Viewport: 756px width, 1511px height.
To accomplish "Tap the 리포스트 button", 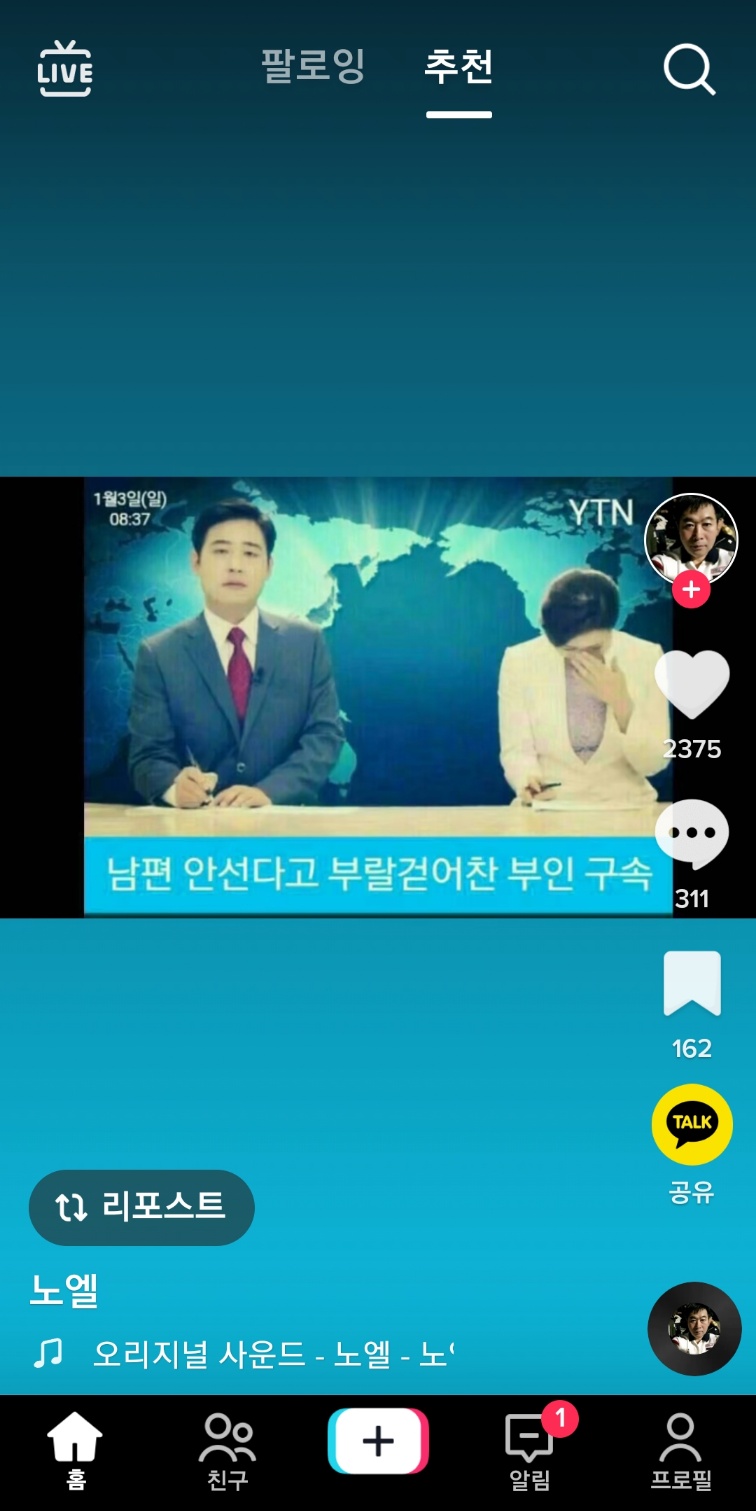I will point(142,1207).
